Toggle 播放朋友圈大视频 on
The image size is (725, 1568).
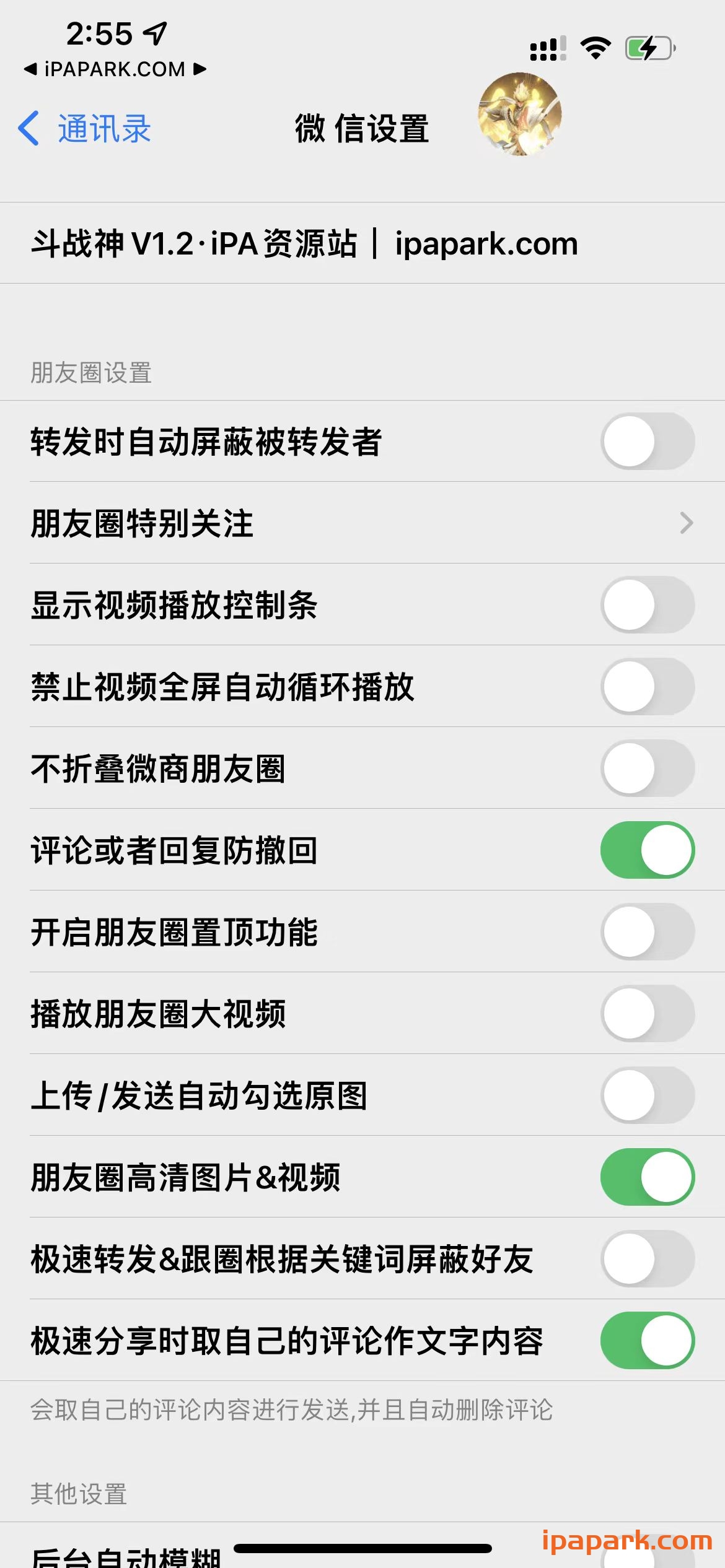(647, 1014)
